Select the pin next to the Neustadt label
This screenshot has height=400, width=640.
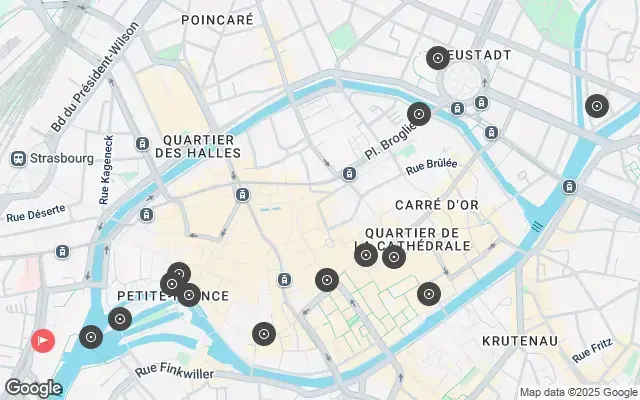[438, 58]
